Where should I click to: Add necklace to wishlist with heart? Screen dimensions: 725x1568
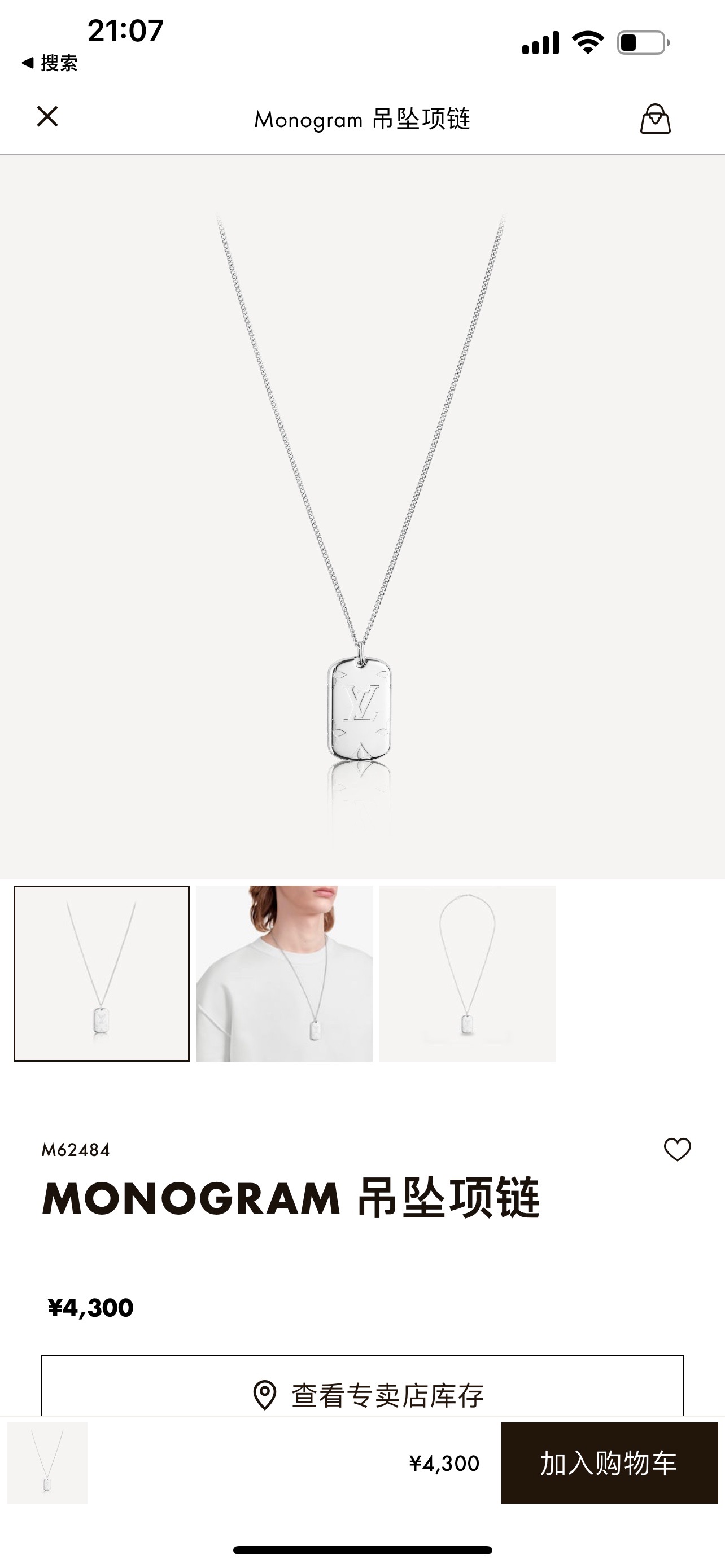coord(677,1149)
